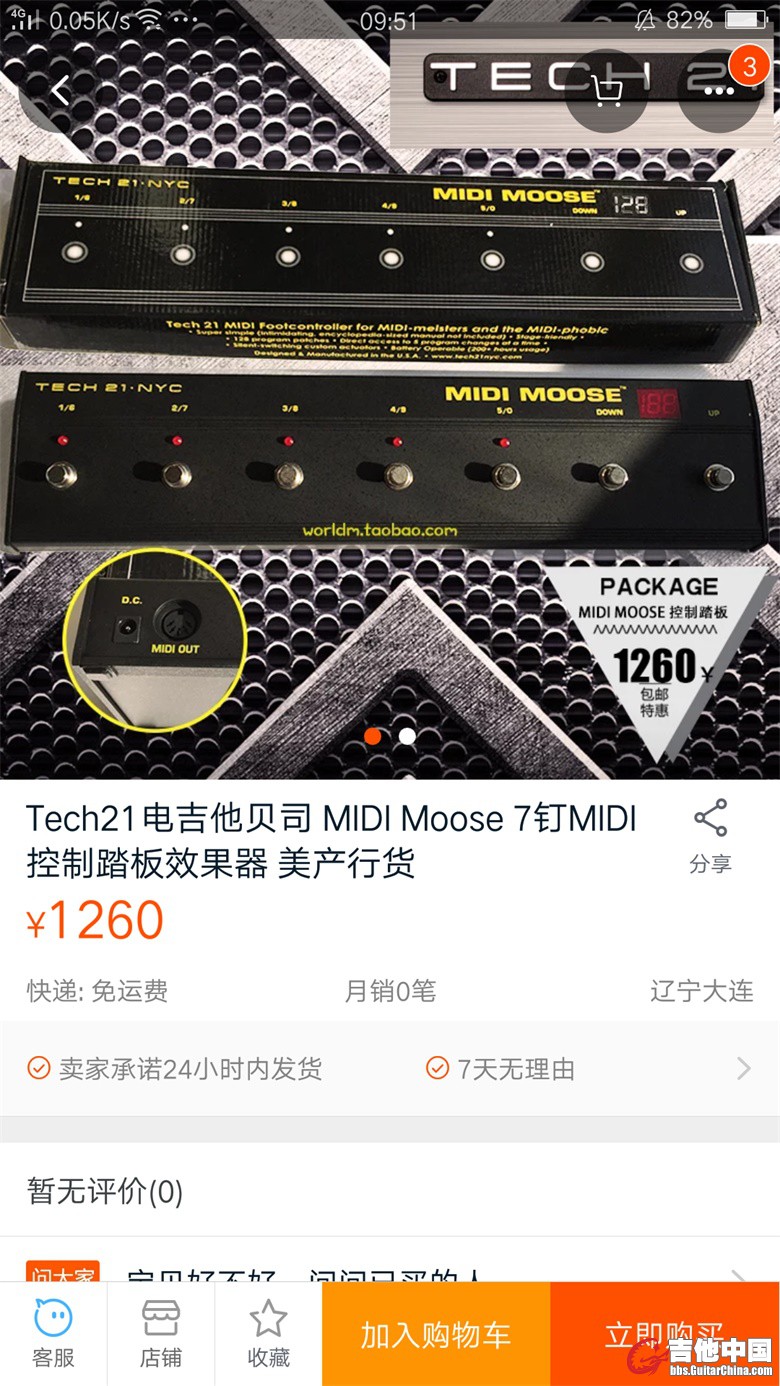780x1386 pixels.
Task: Contact 客服 customer service
Action: click(53, 1334)
